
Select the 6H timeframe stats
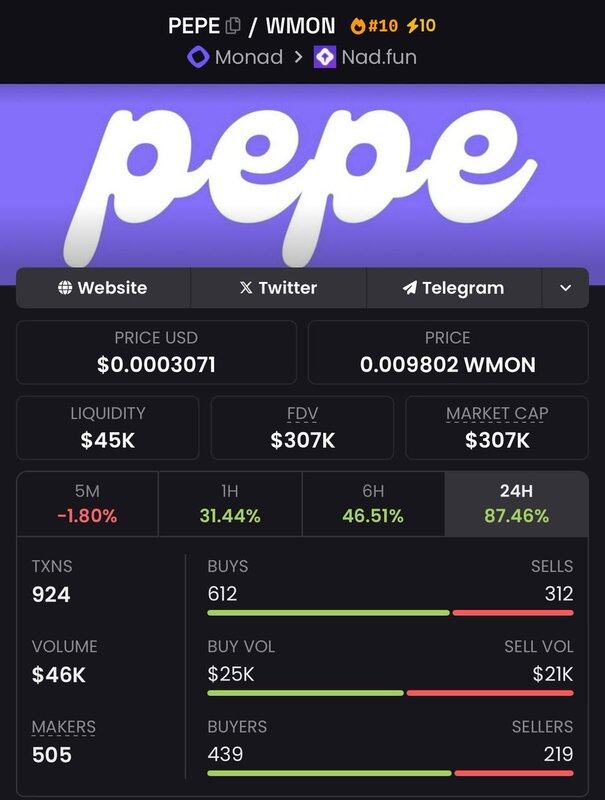[372, 504]
